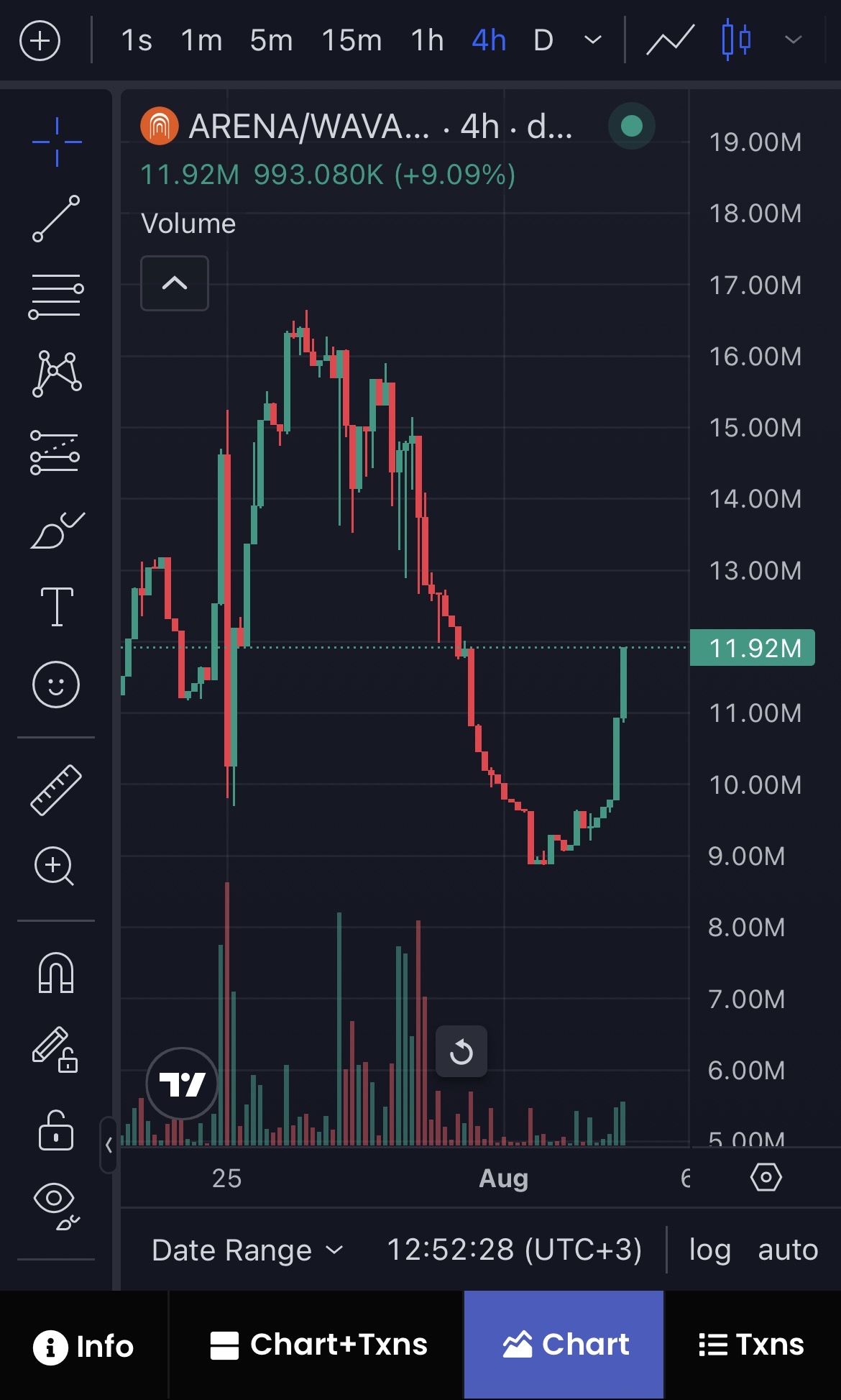
Task: Choose the daily D interval
Action: pos(543,40)
